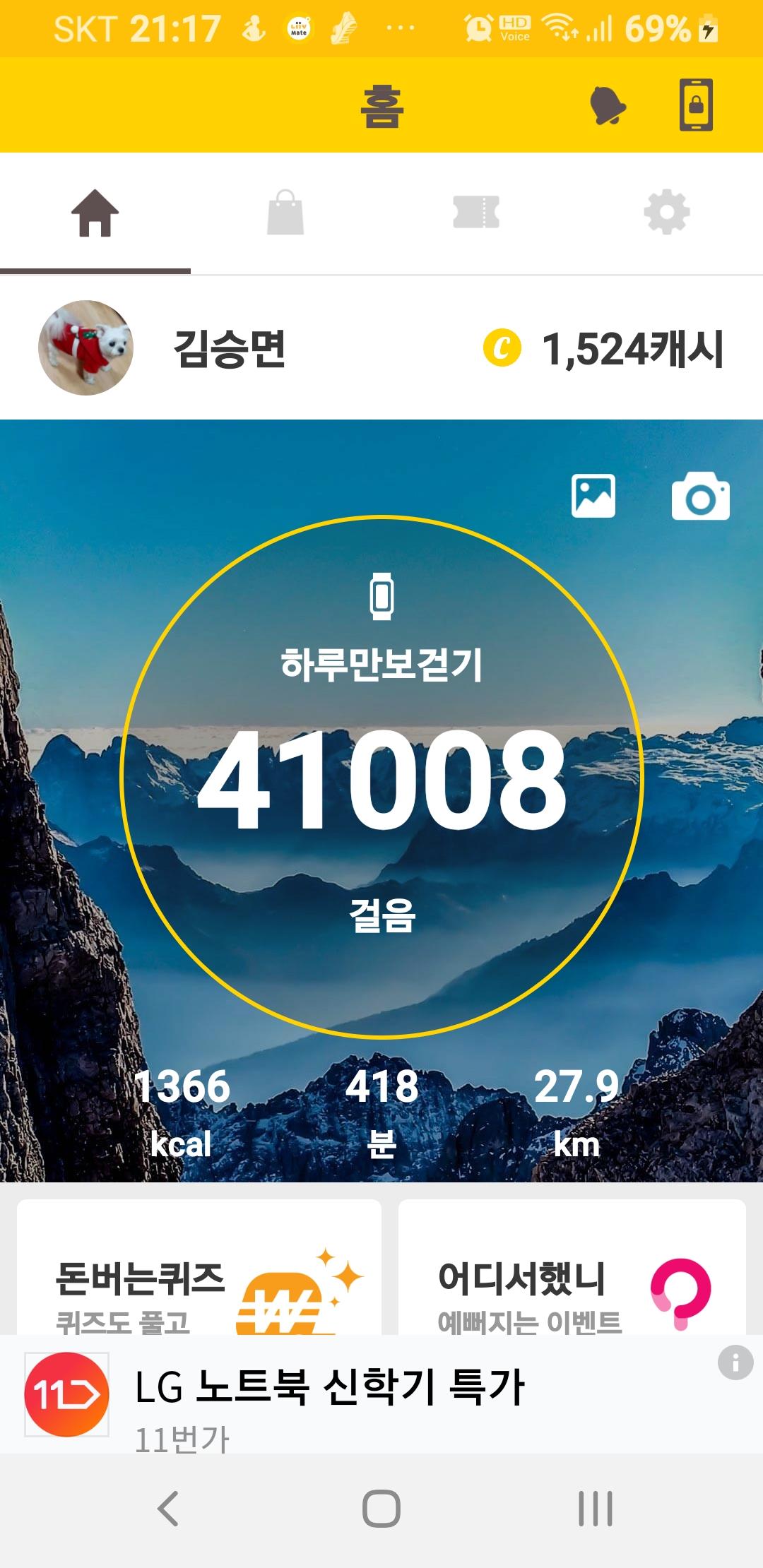Open the lock screen phone icon

[696, 105]
